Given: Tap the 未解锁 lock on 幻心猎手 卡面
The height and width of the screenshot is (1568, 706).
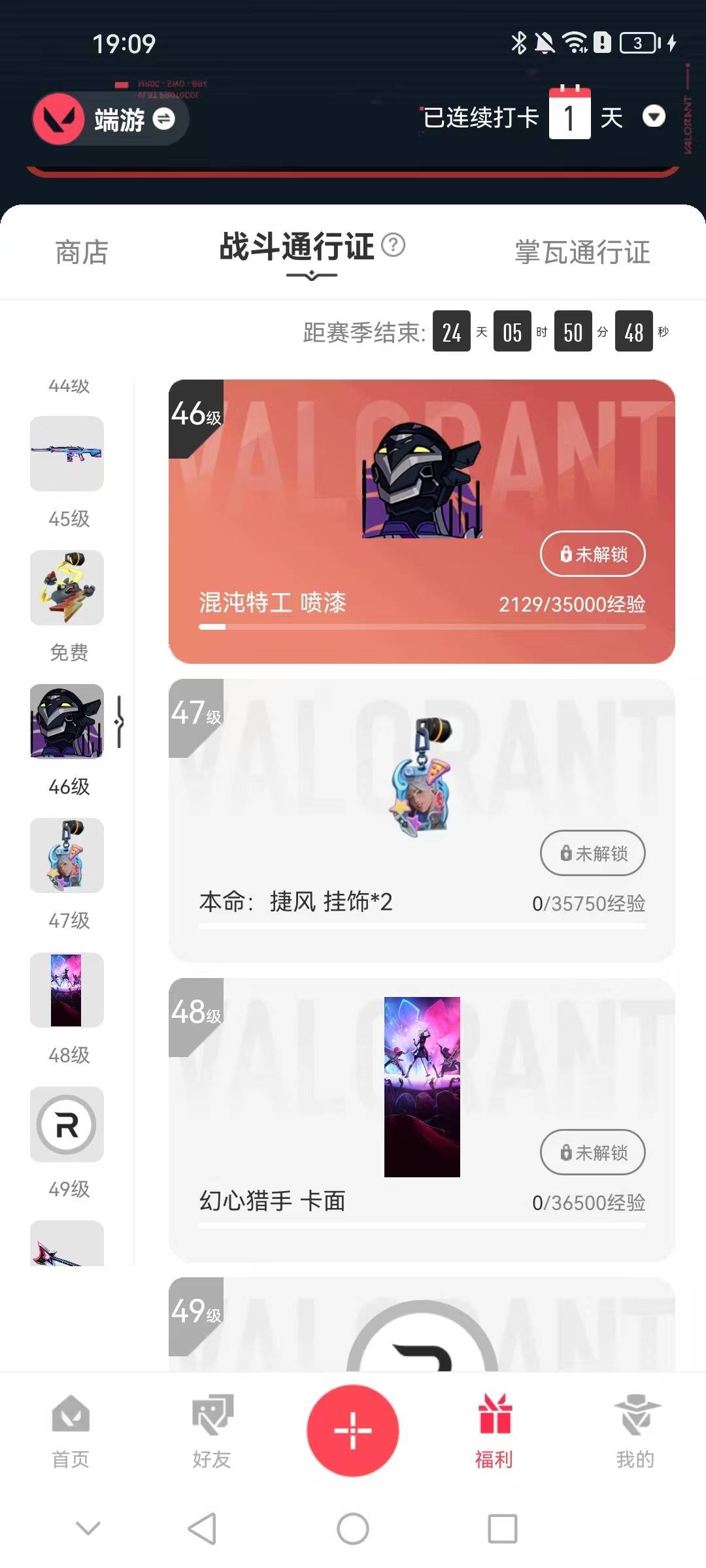Looking at the screenshot, I should [592, 1153].
